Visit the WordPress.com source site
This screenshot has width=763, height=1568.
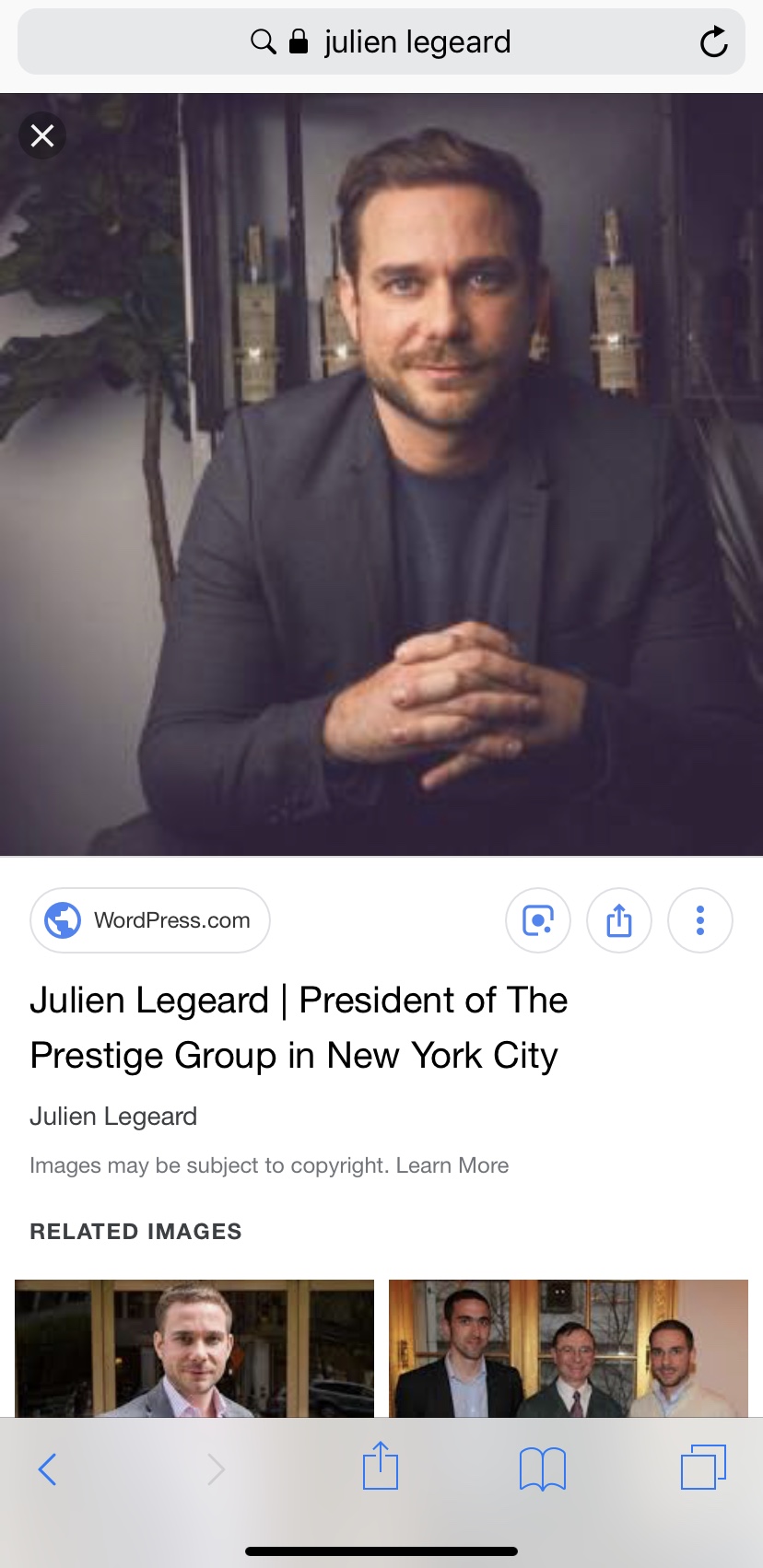click(x=150, y=919)
